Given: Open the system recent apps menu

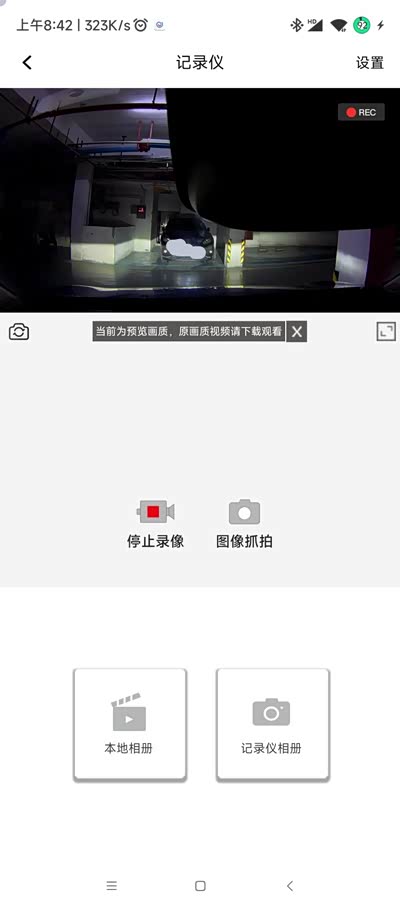Looking at the screenshot, I should pos(111,886).
